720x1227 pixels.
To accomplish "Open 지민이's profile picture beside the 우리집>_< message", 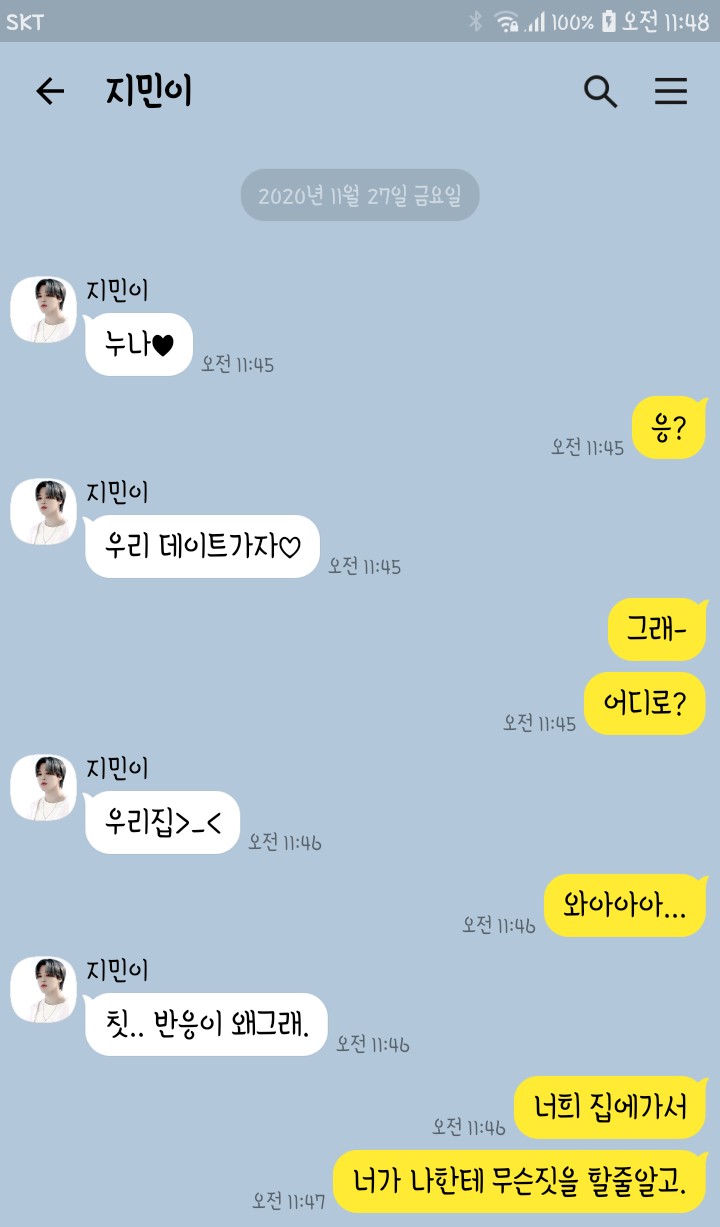I will click(43, 788).
